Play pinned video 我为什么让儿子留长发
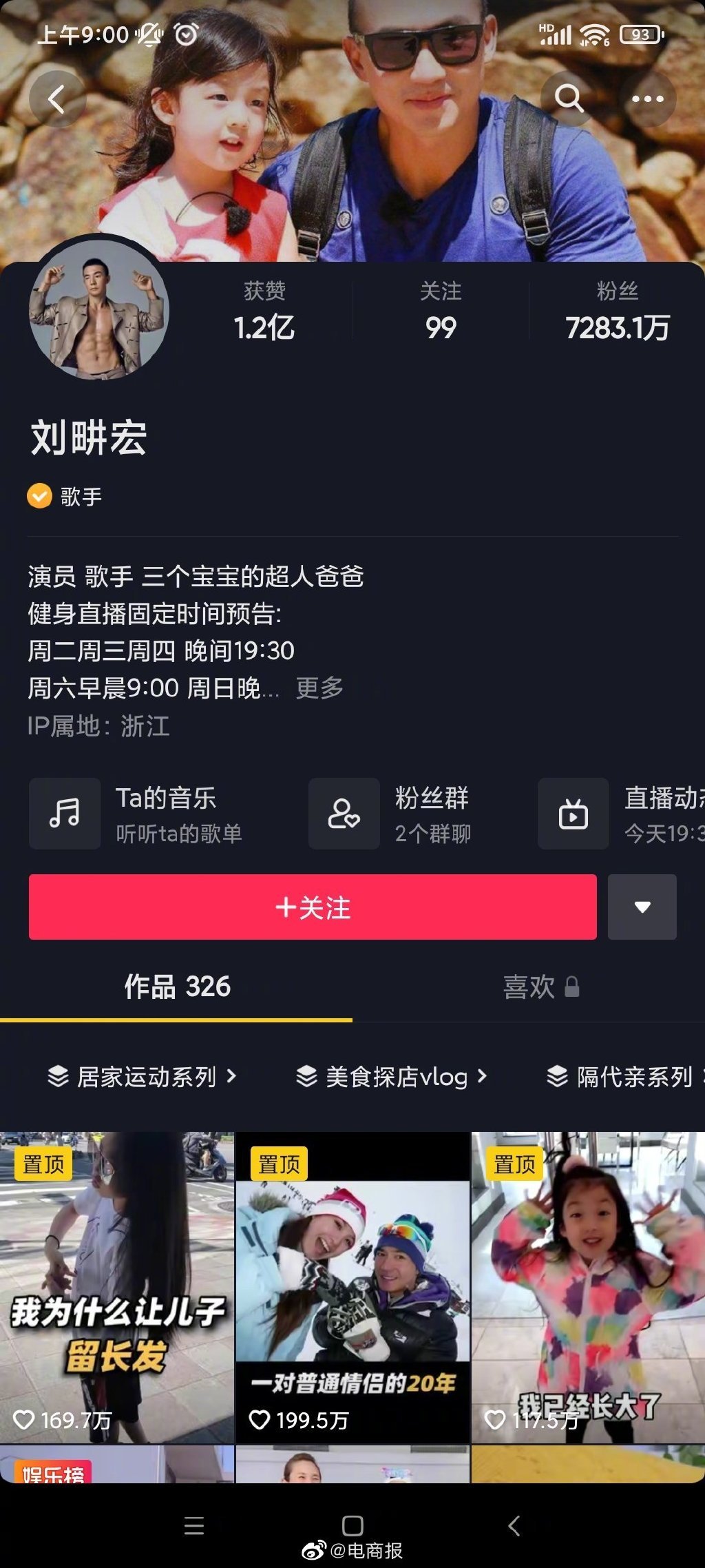The width and height of the screenshot is (705, 1568). [117, 1288]
